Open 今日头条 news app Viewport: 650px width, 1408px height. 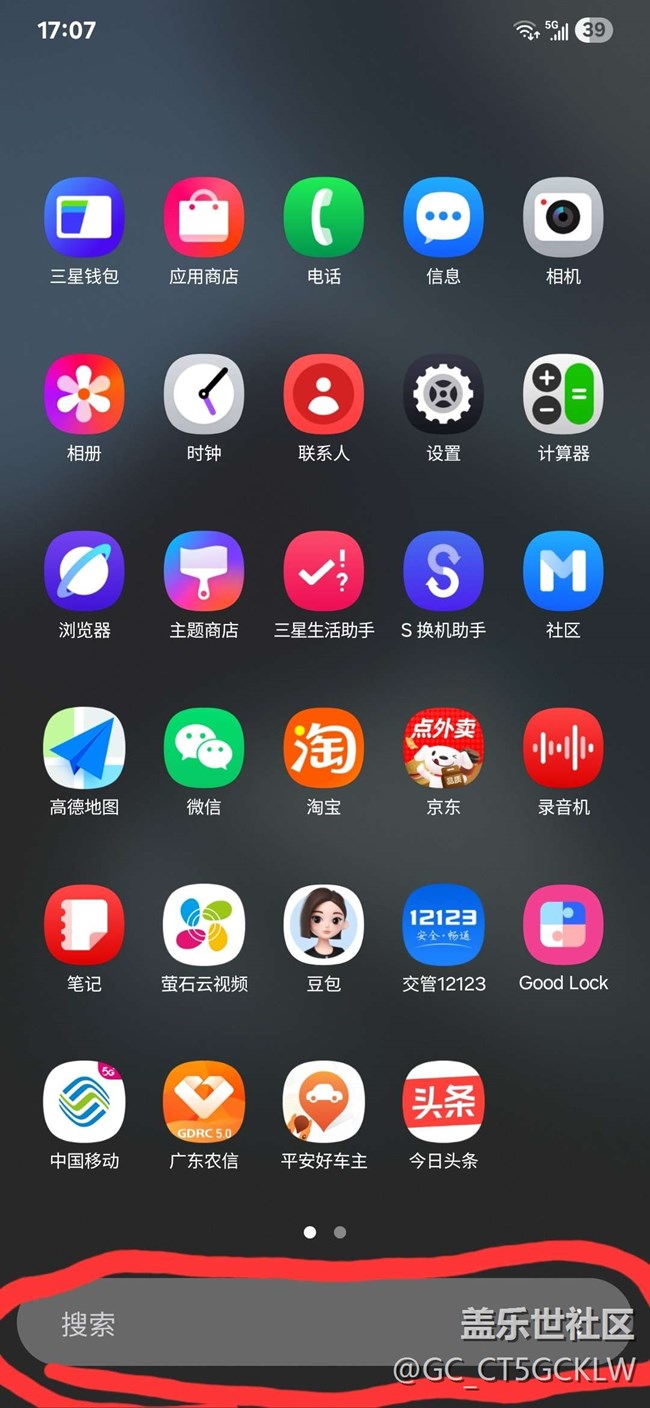(443, 1102)
